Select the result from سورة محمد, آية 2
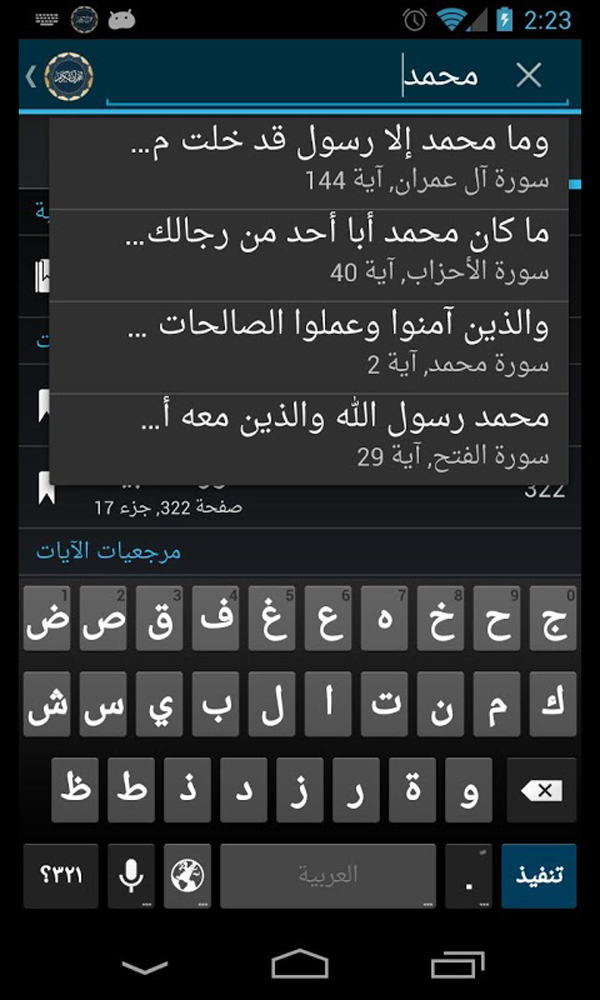This screenshot has height=1000, width=600. tap(309, 348)
